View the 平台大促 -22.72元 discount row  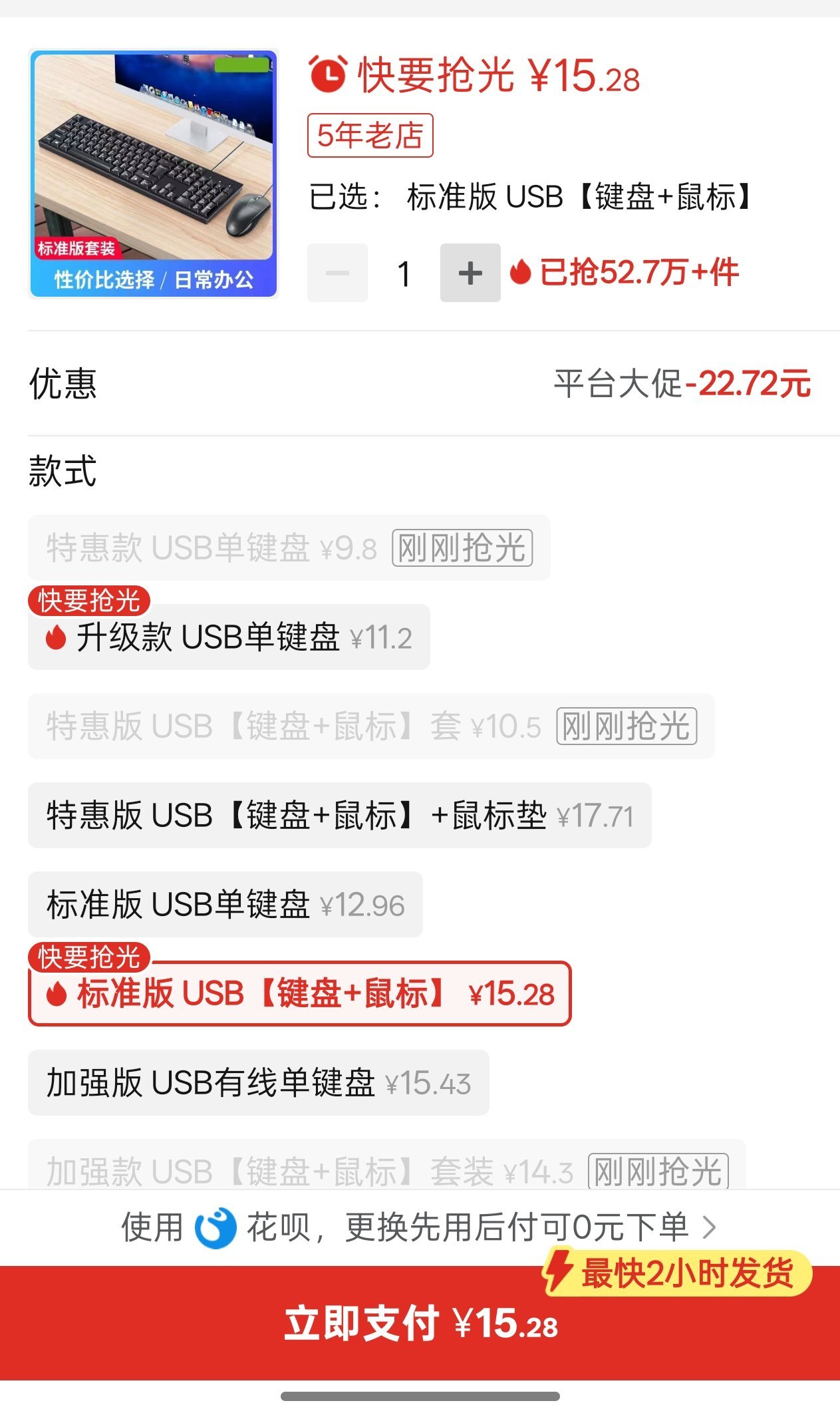(x=420, y=384)
